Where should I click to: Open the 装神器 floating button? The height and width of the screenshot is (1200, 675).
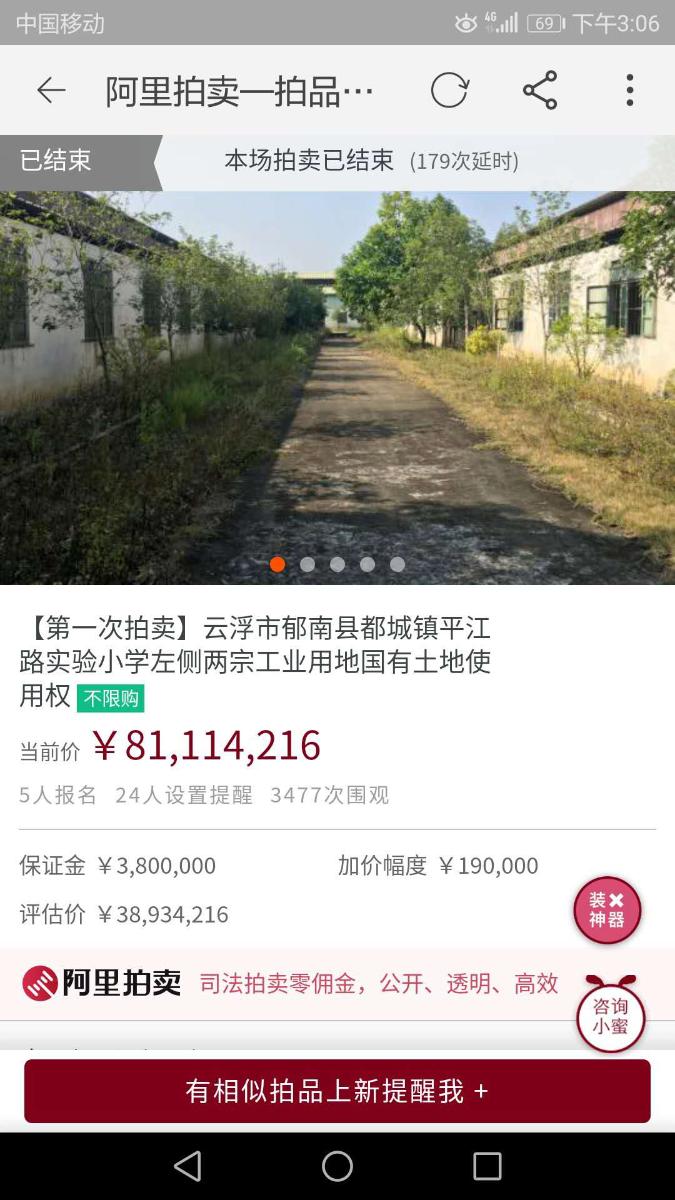tap(607, 910)
